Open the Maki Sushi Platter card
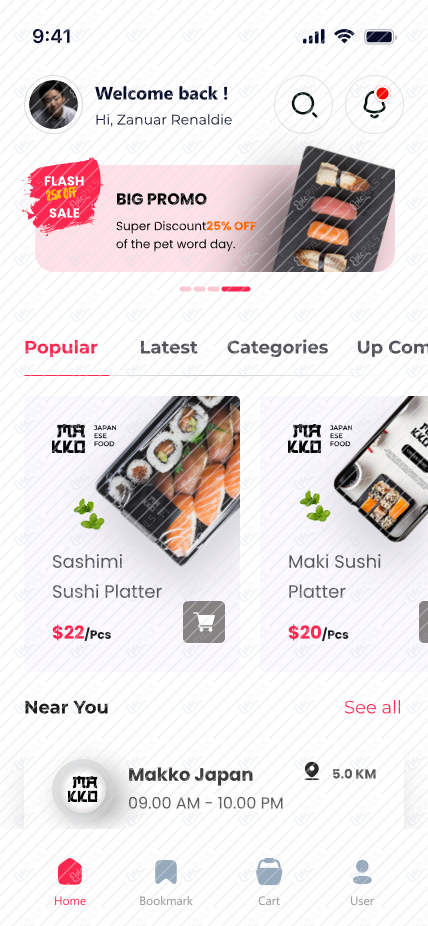Viewport: 428px width, 926px height. point(344,533)
